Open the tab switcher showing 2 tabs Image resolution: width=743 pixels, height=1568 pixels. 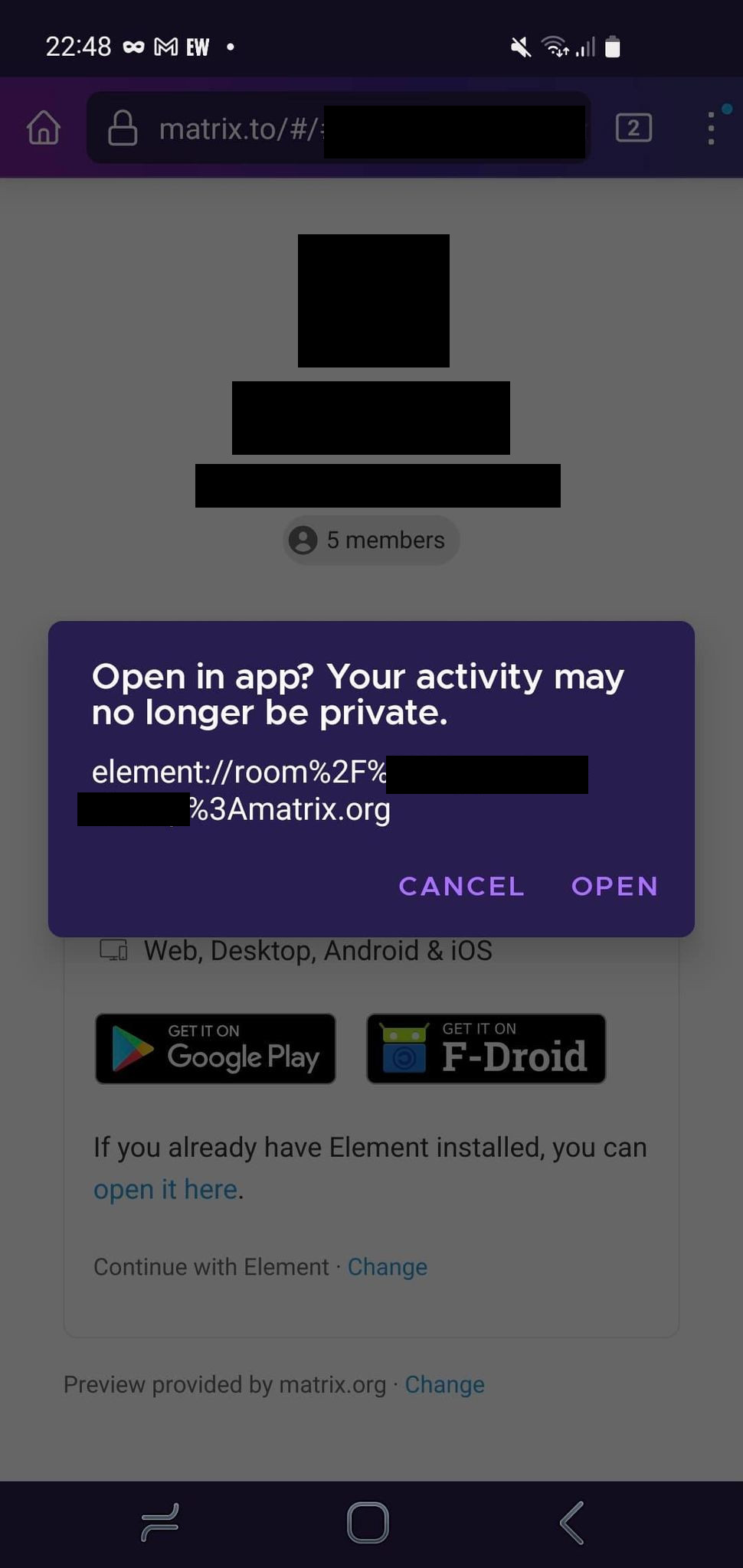pyautogui.click(x=633, y=128)
